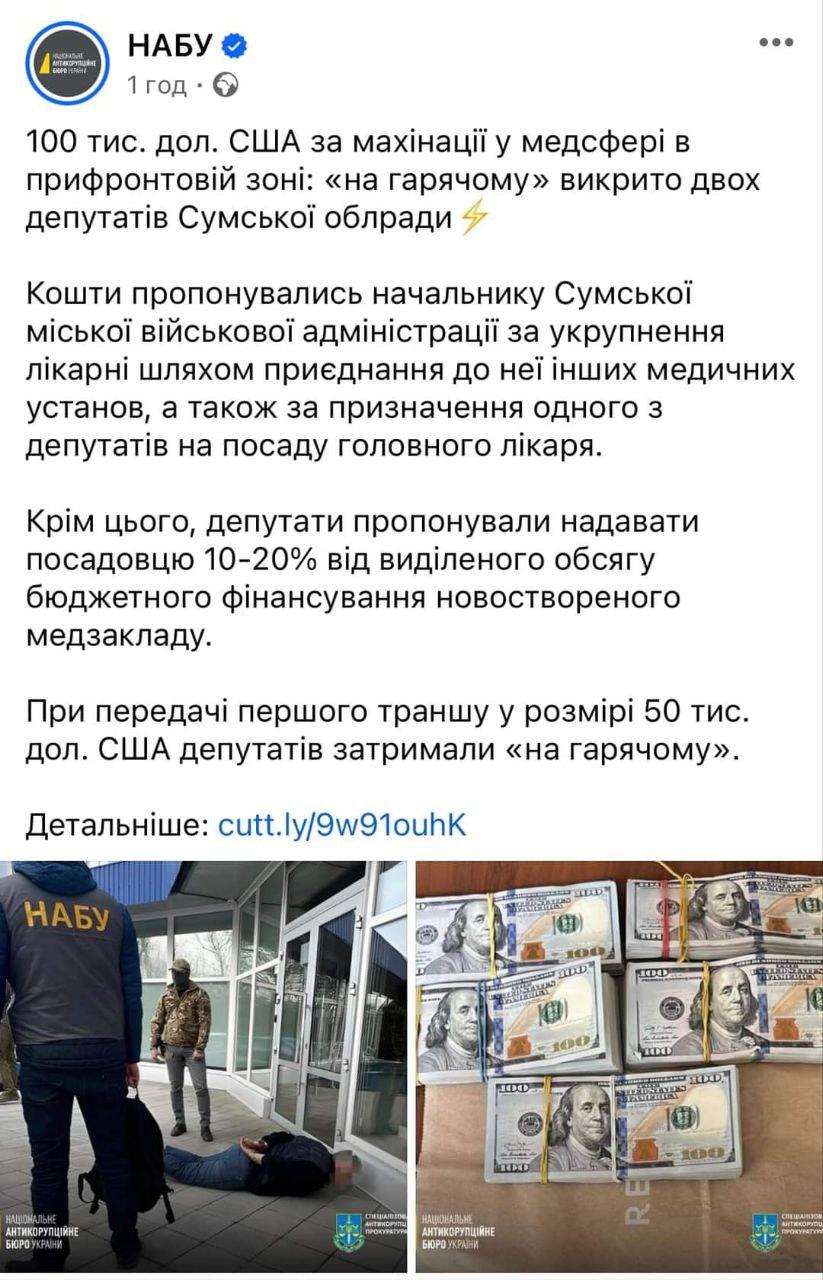The height and width of the screenshot is (1280, 823).
Task: Open the post's three-dot options menu
Action: coord(775,42)
